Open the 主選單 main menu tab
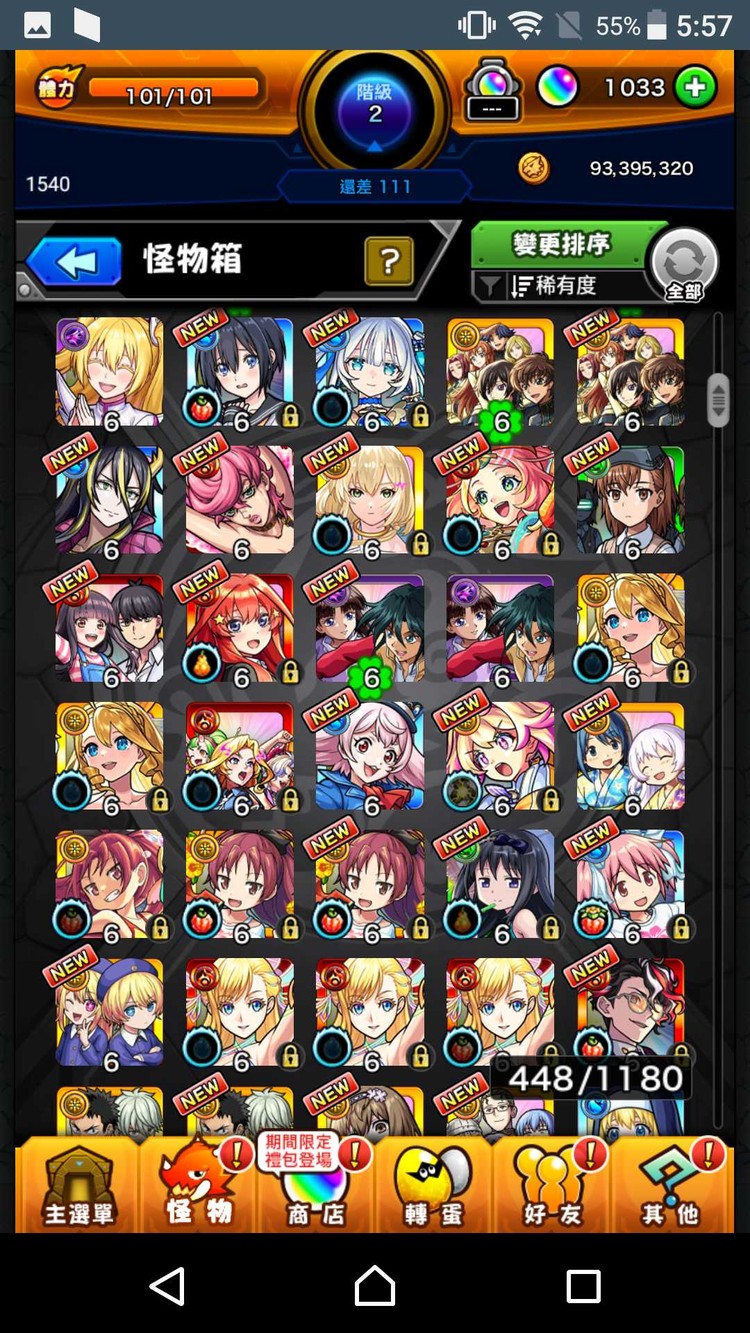This screenshot has width=750, height=1333. (x=78, y=1186)
